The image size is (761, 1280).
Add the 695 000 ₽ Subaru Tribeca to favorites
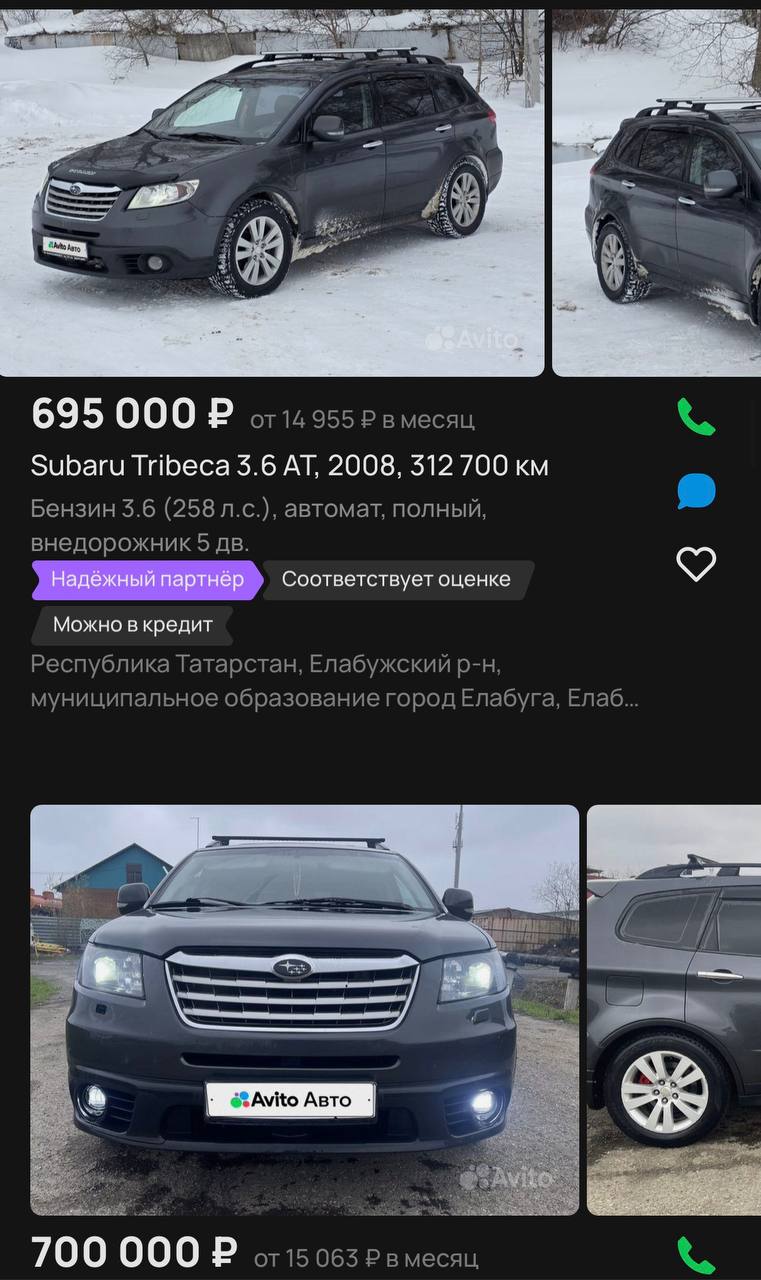(x=696, y=564)
